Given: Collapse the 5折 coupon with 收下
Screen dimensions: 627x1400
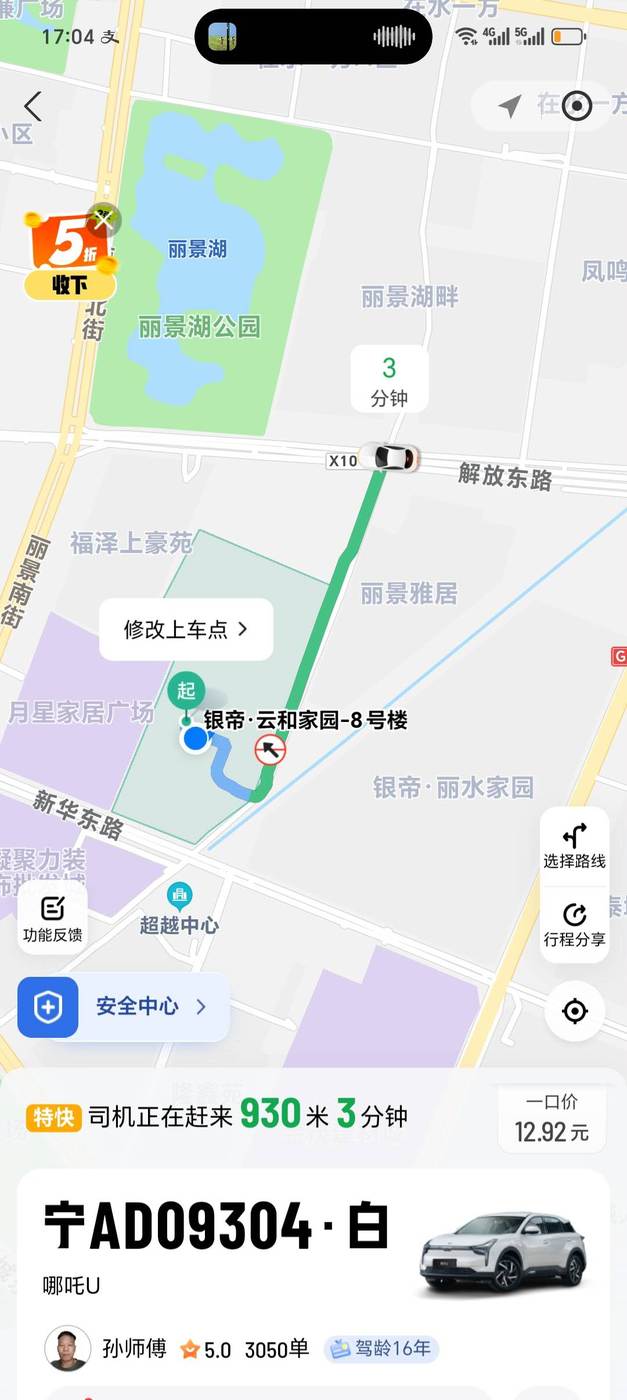Looking at the screenshot, I should pyautogui.click(x=70, y=285).
